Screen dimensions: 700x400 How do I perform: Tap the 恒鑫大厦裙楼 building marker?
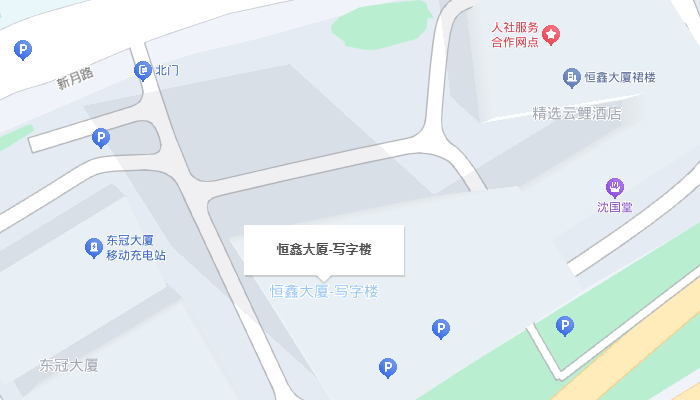tap(571, 77)
